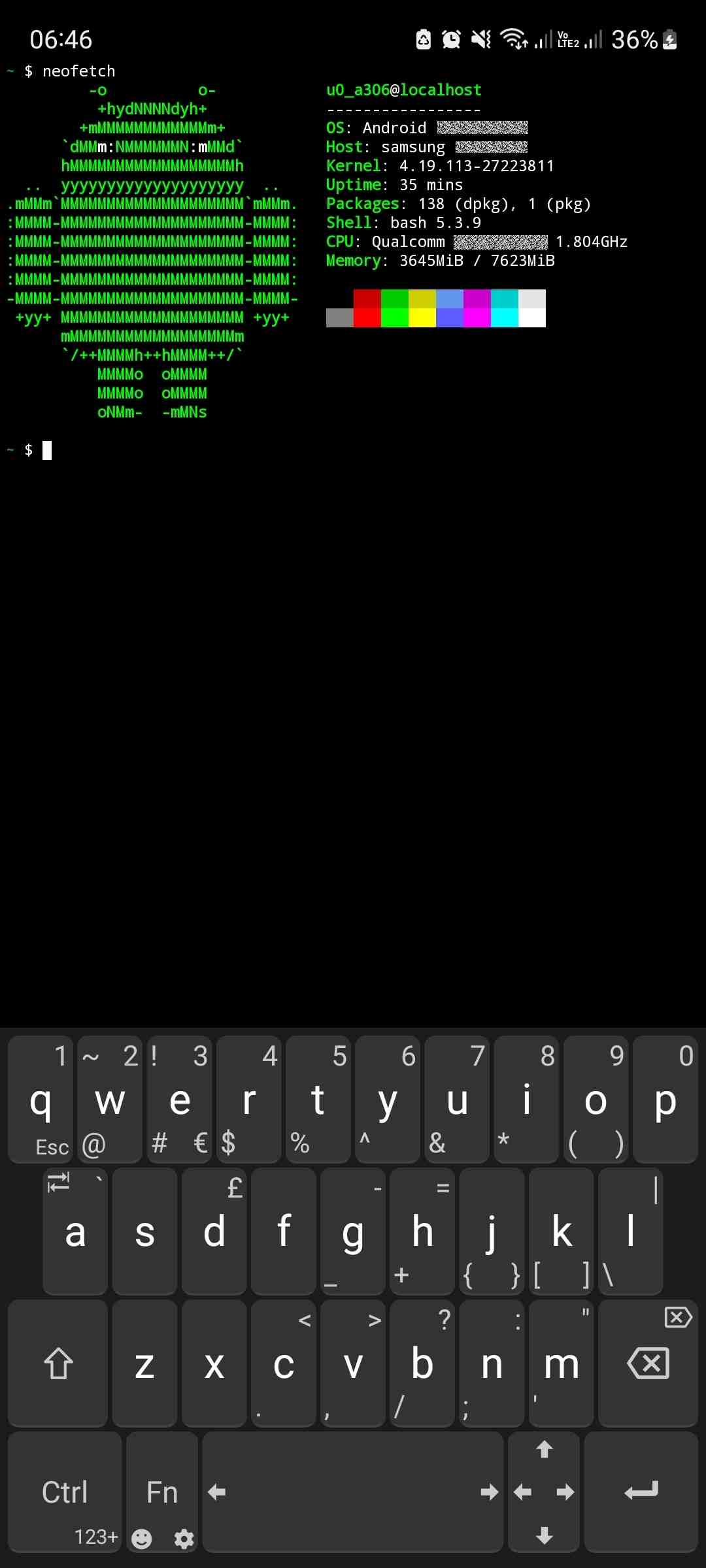Tap the letter t key
Viewport: 706px width, 1568px height.
318,1100
